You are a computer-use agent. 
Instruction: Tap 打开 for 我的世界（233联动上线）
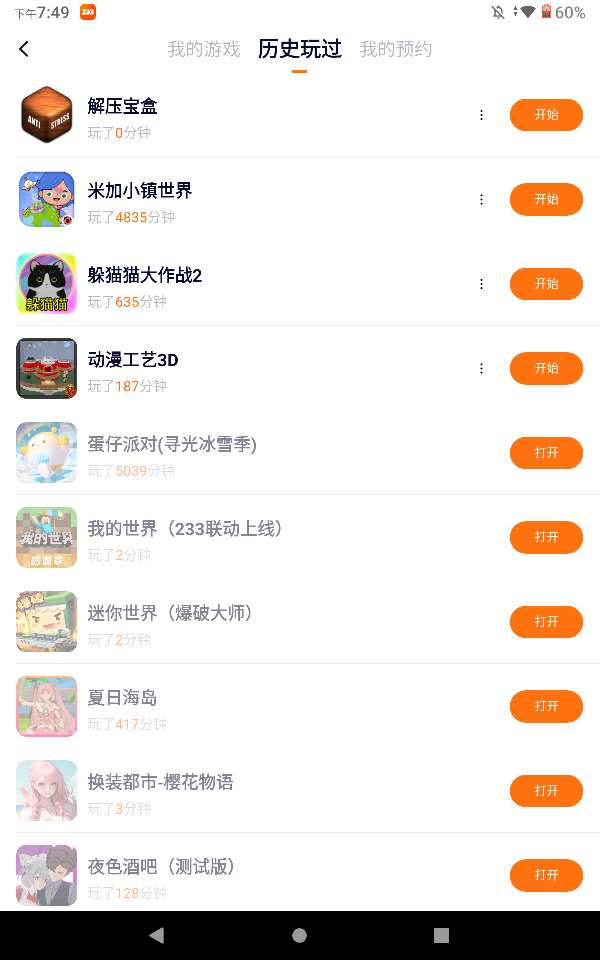[546, 537]
